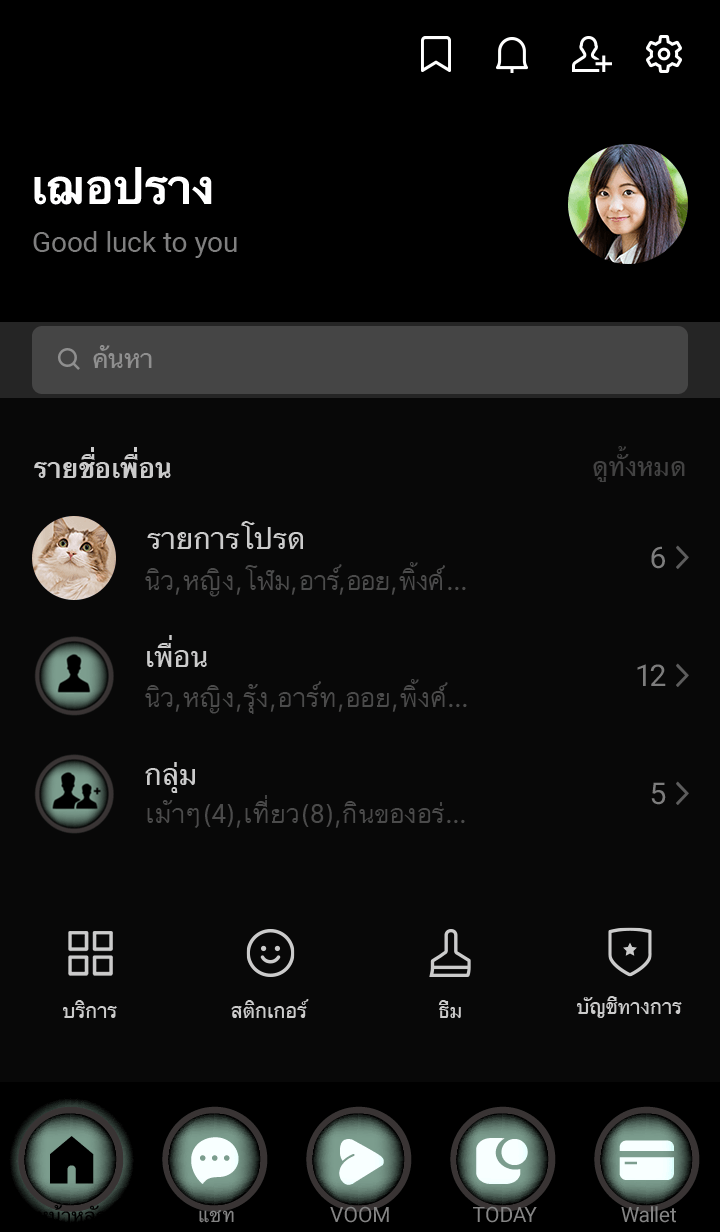
Task: Open เฌอปราง's profile photo
Action: click(x=627, y=204)
